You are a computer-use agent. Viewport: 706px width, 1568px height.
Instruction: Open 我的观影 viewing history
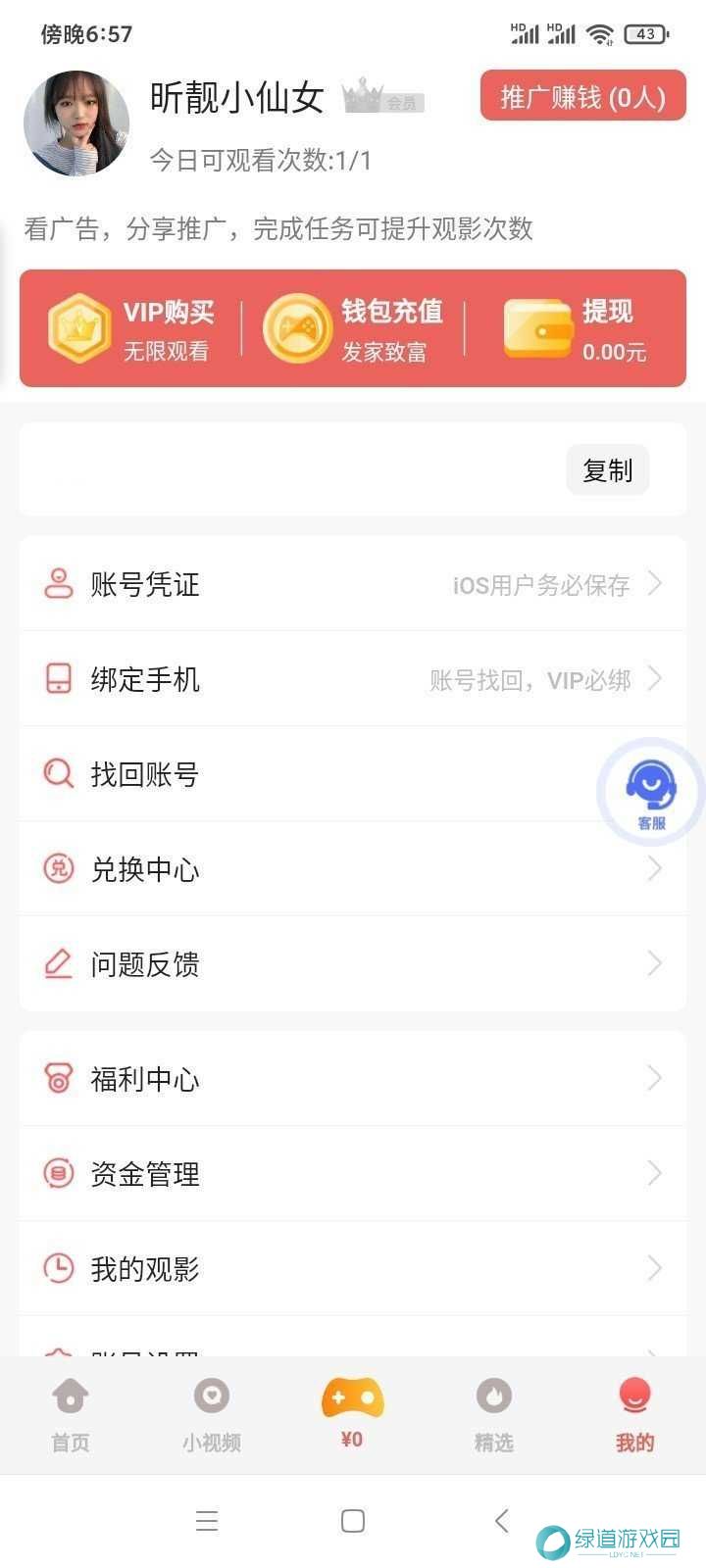click(x=353, y=1269)
